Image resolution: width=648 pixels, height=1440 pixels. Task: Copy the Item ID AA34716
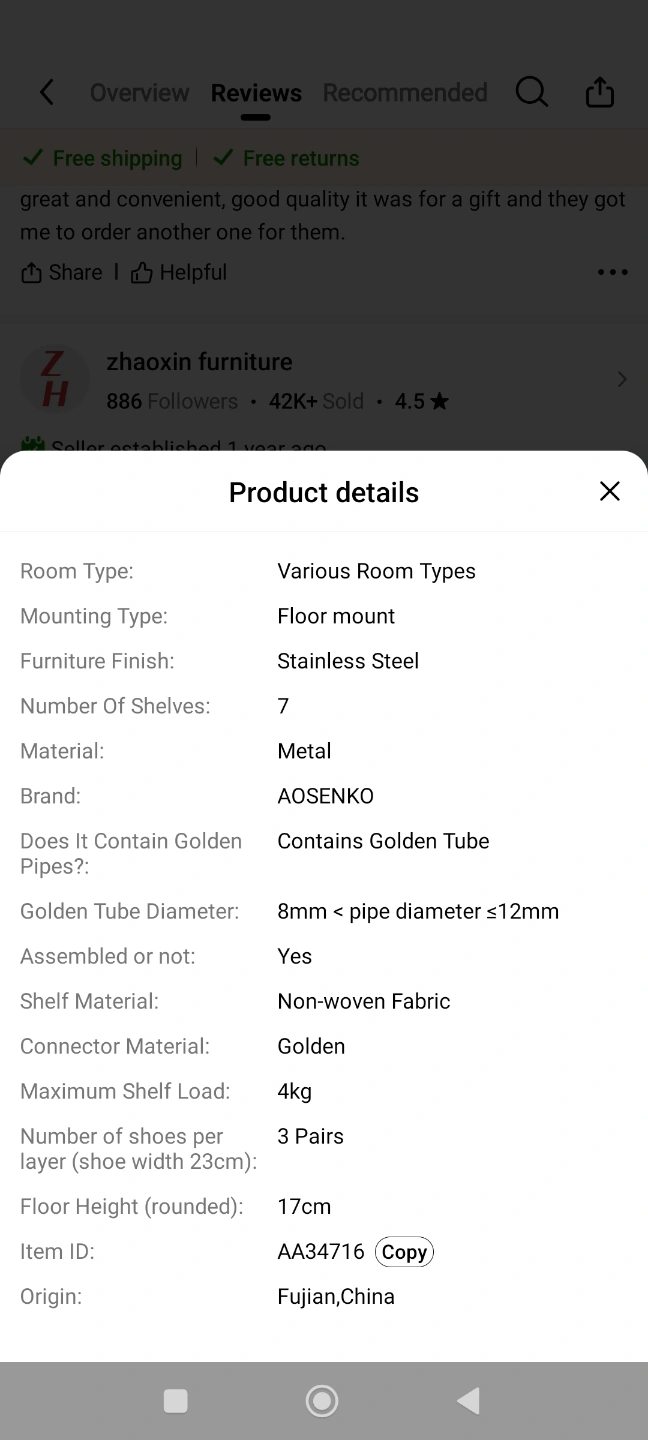click(404, 1252)
